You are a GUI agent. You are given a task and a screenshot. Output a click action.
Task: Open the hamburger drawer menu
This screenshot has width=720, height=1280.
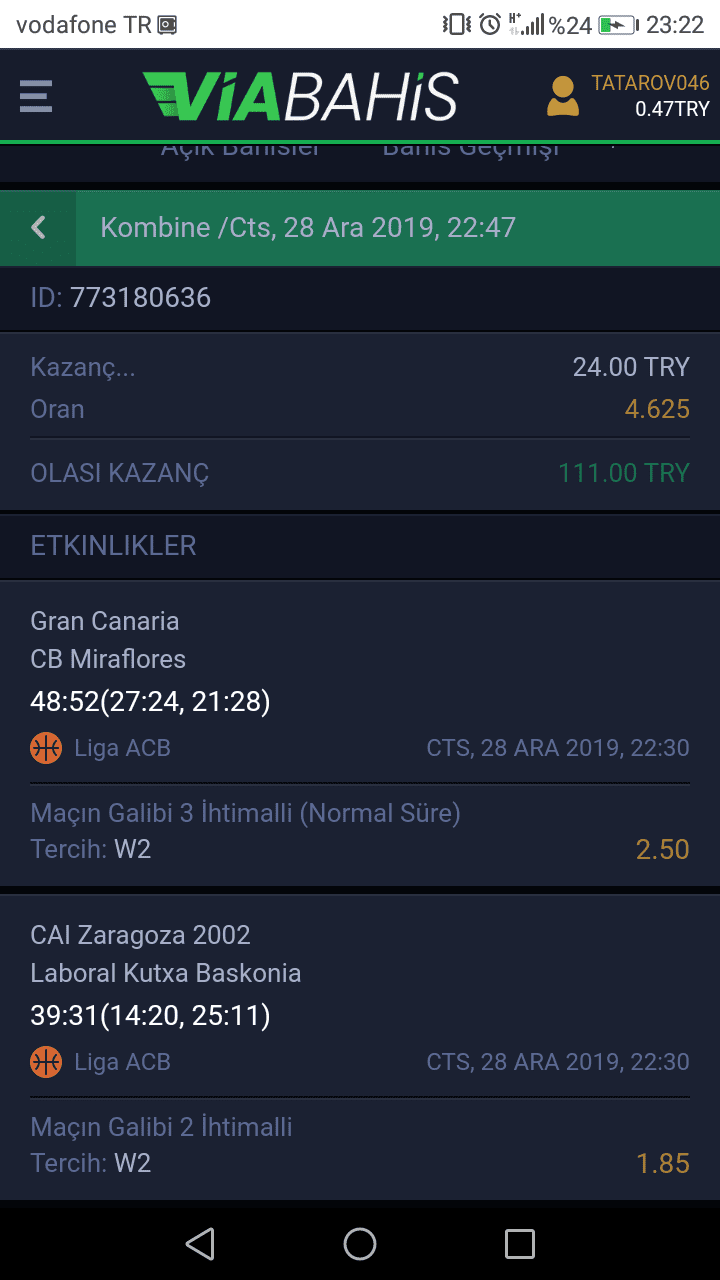[x=36, y=96]
